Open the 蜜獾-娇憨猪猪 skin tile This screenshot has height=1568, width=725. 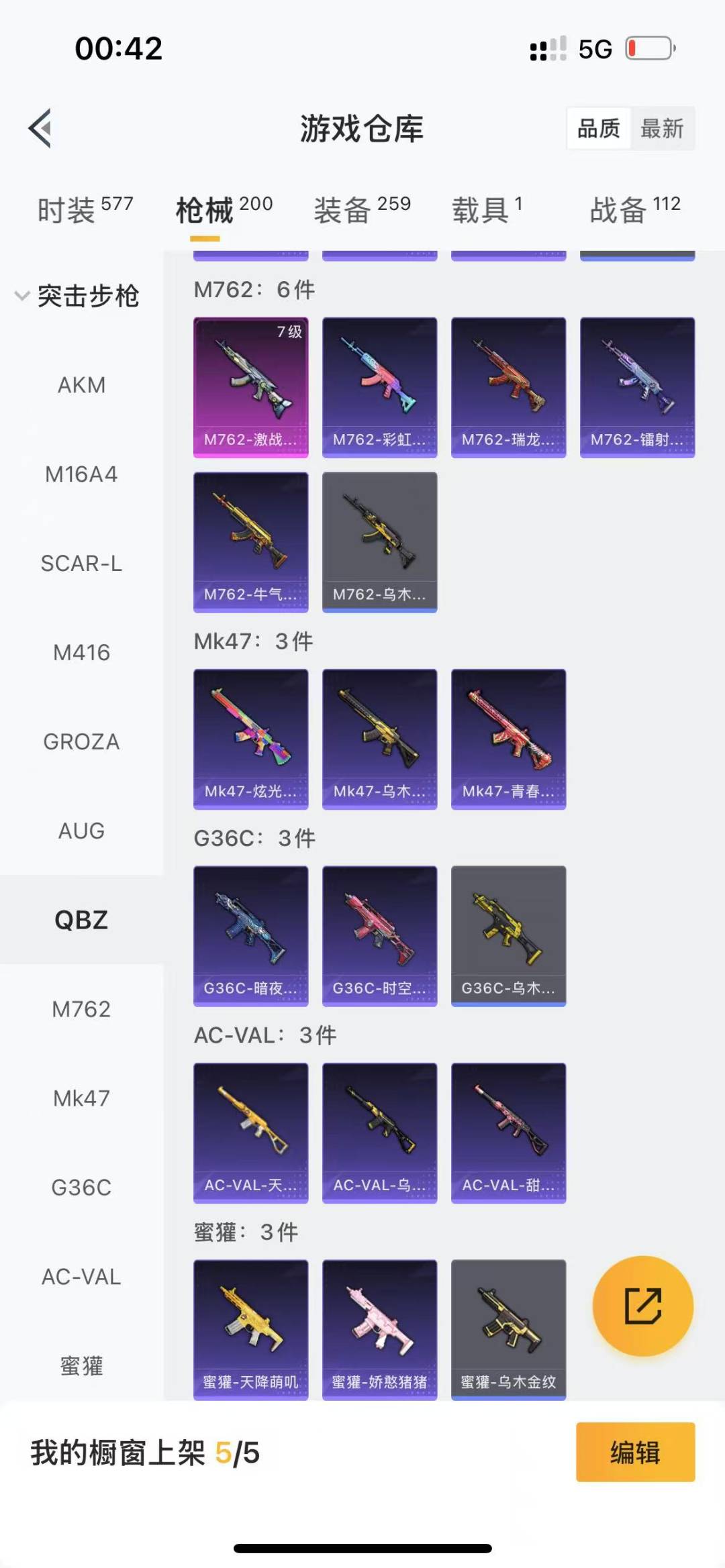[x=379, y=1329]
